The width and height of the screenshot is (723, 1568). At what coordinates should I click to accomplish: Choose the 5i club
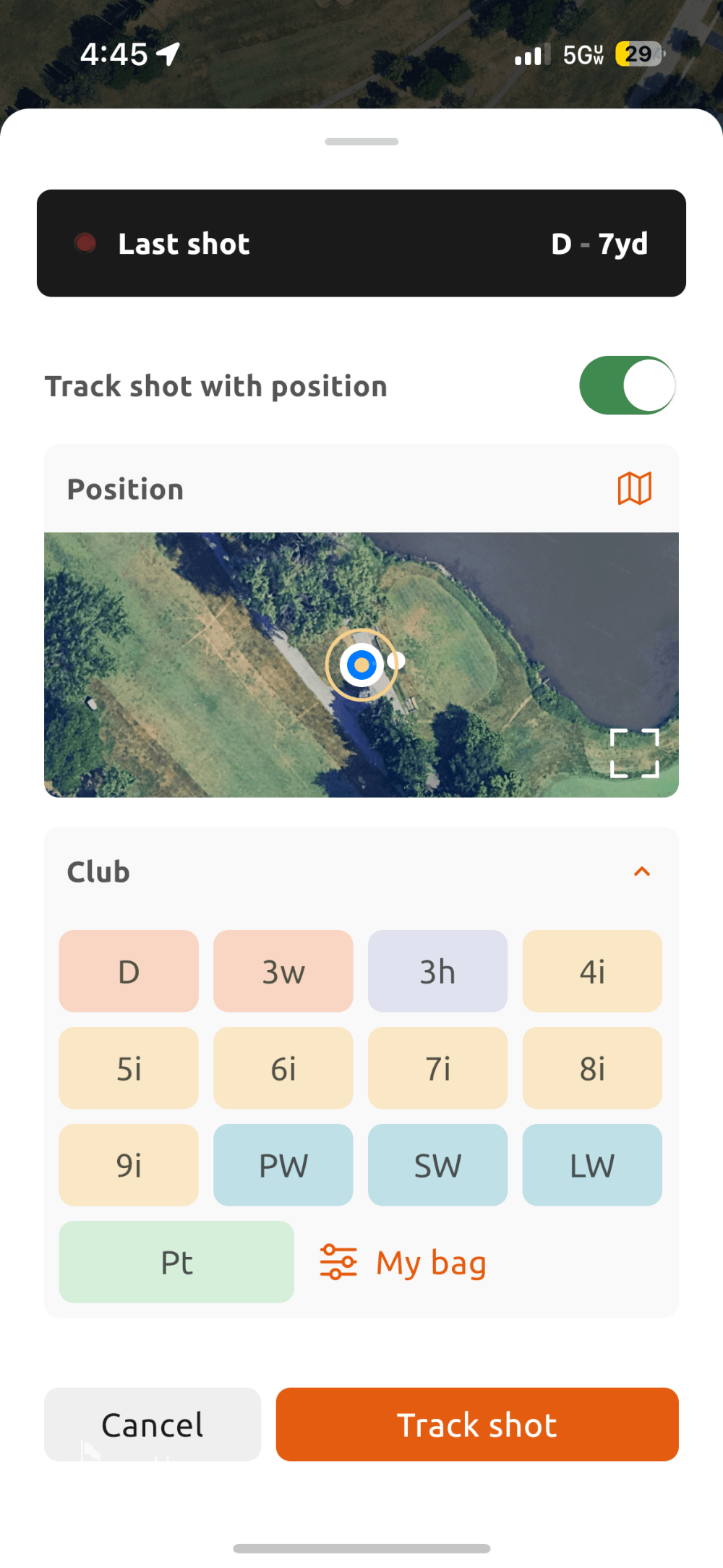tap(129, 1068)
